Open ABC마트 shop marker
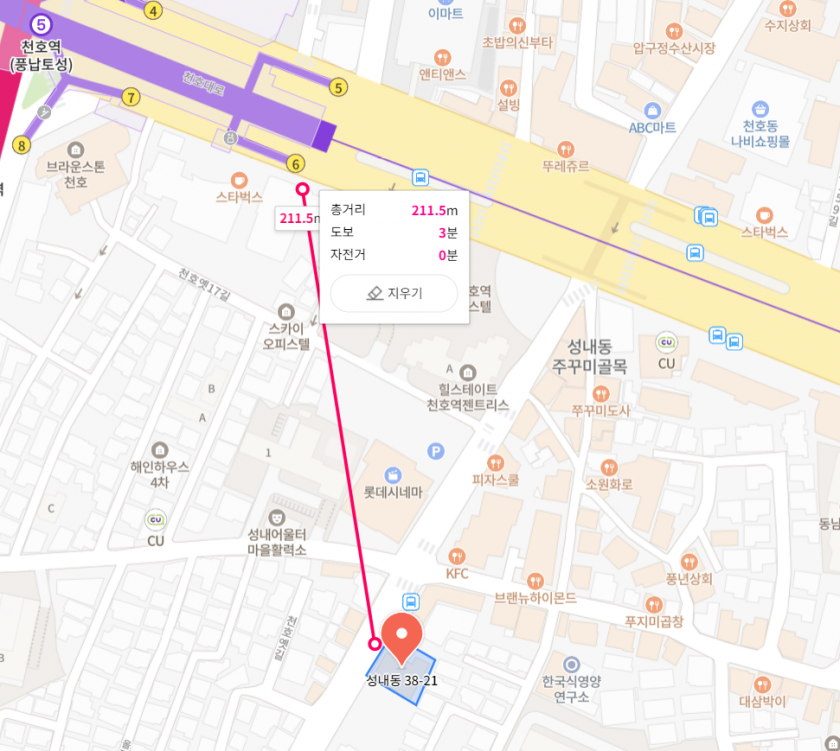 653,109
